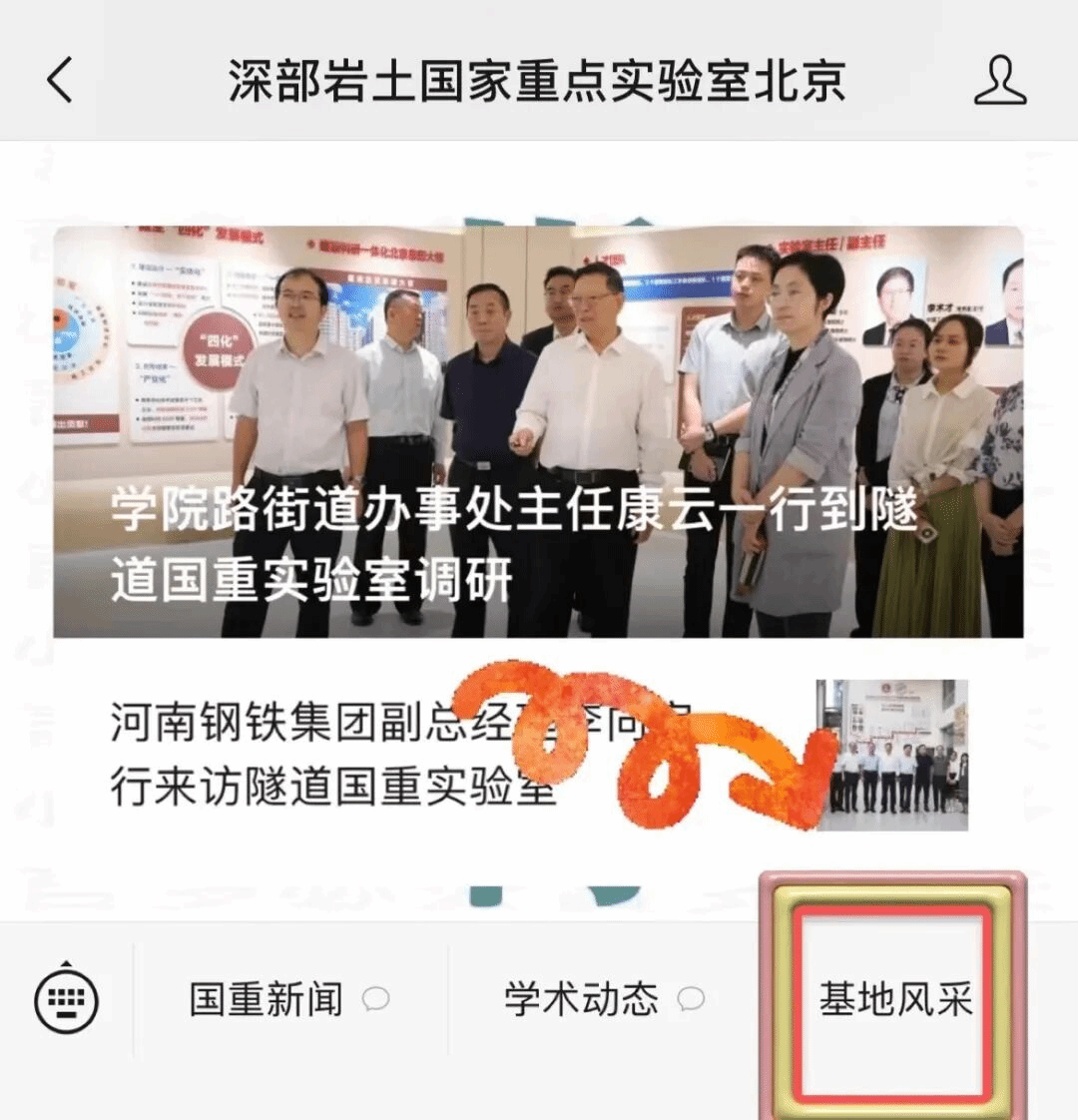Viewport: 1078px width, 1120px height.
Task: Open the 国重新闻 menu
Action: pyautogui.click(x=287, y=999)
